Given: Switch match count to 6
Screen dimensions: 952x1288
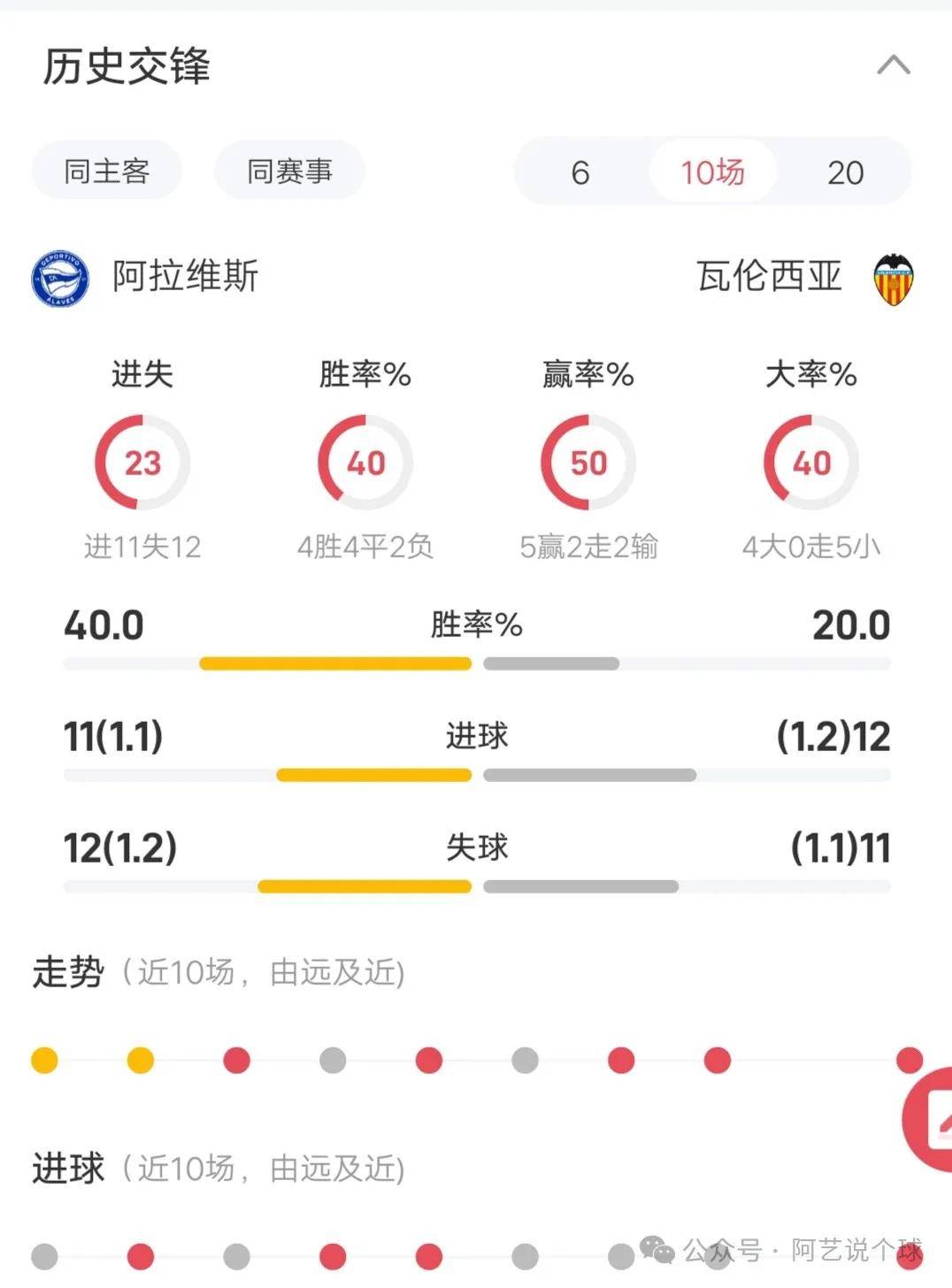Looking at the screenshot, I should point(580,171).
